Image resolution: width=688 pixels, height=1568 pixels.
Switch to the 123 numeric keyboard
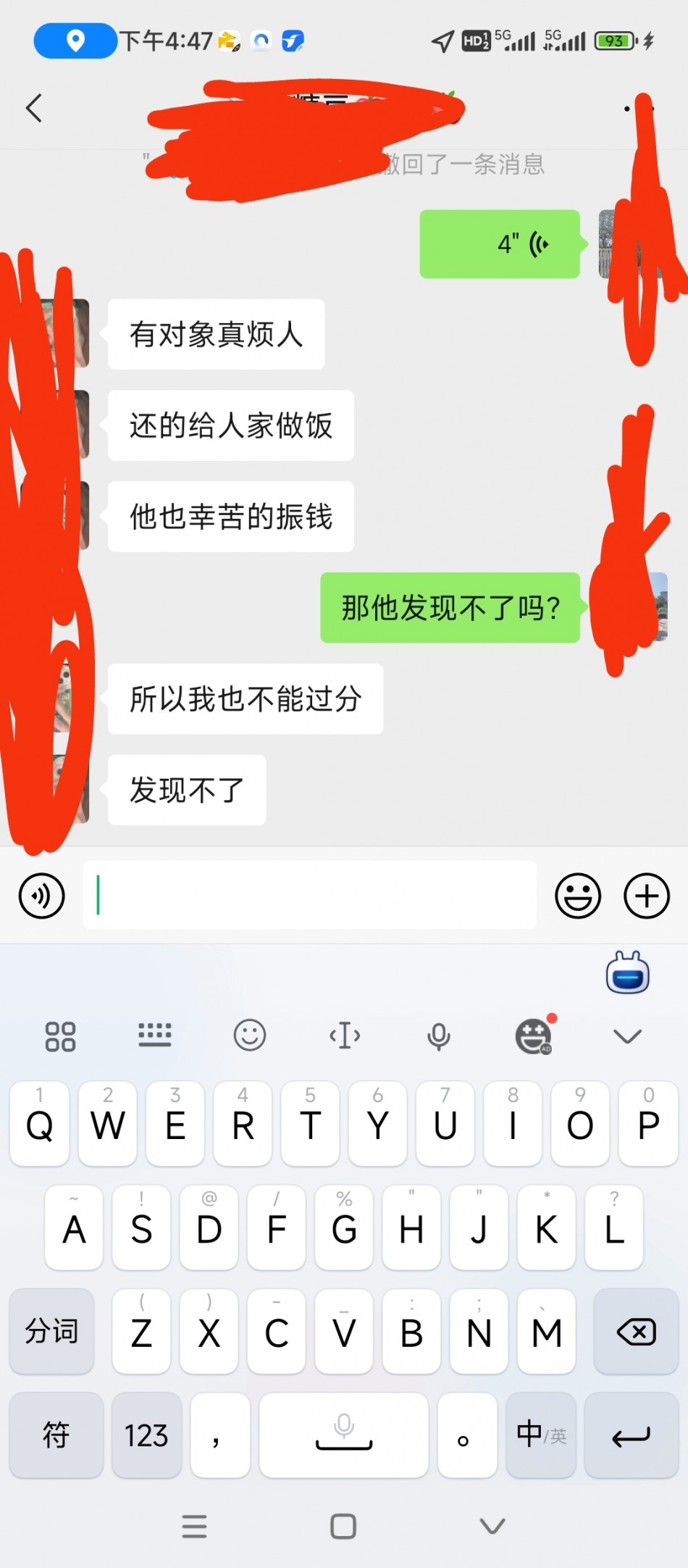(146, 1435)
